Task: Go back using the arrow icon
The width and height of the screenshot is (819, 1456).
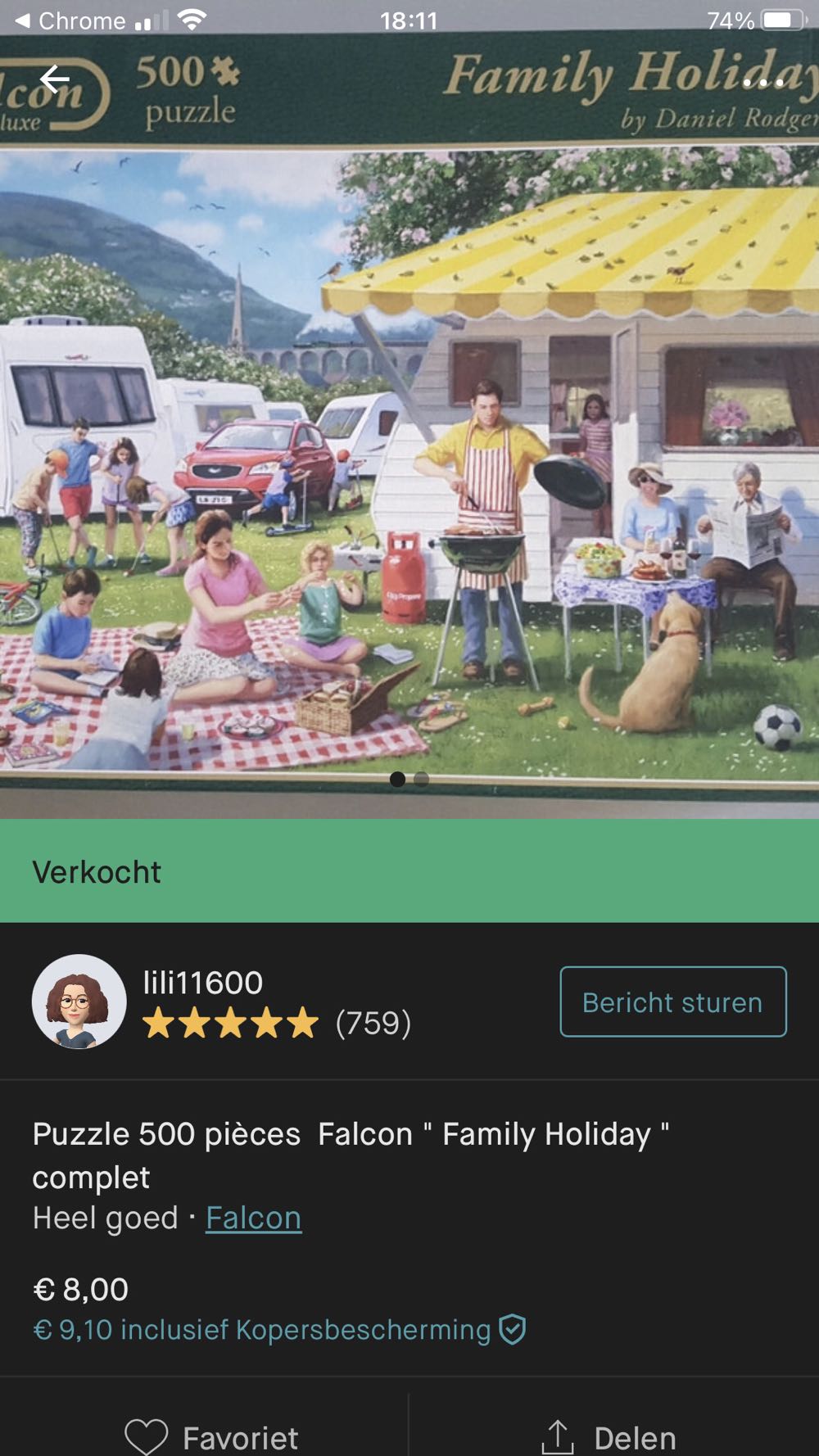Action: (55, 79)
